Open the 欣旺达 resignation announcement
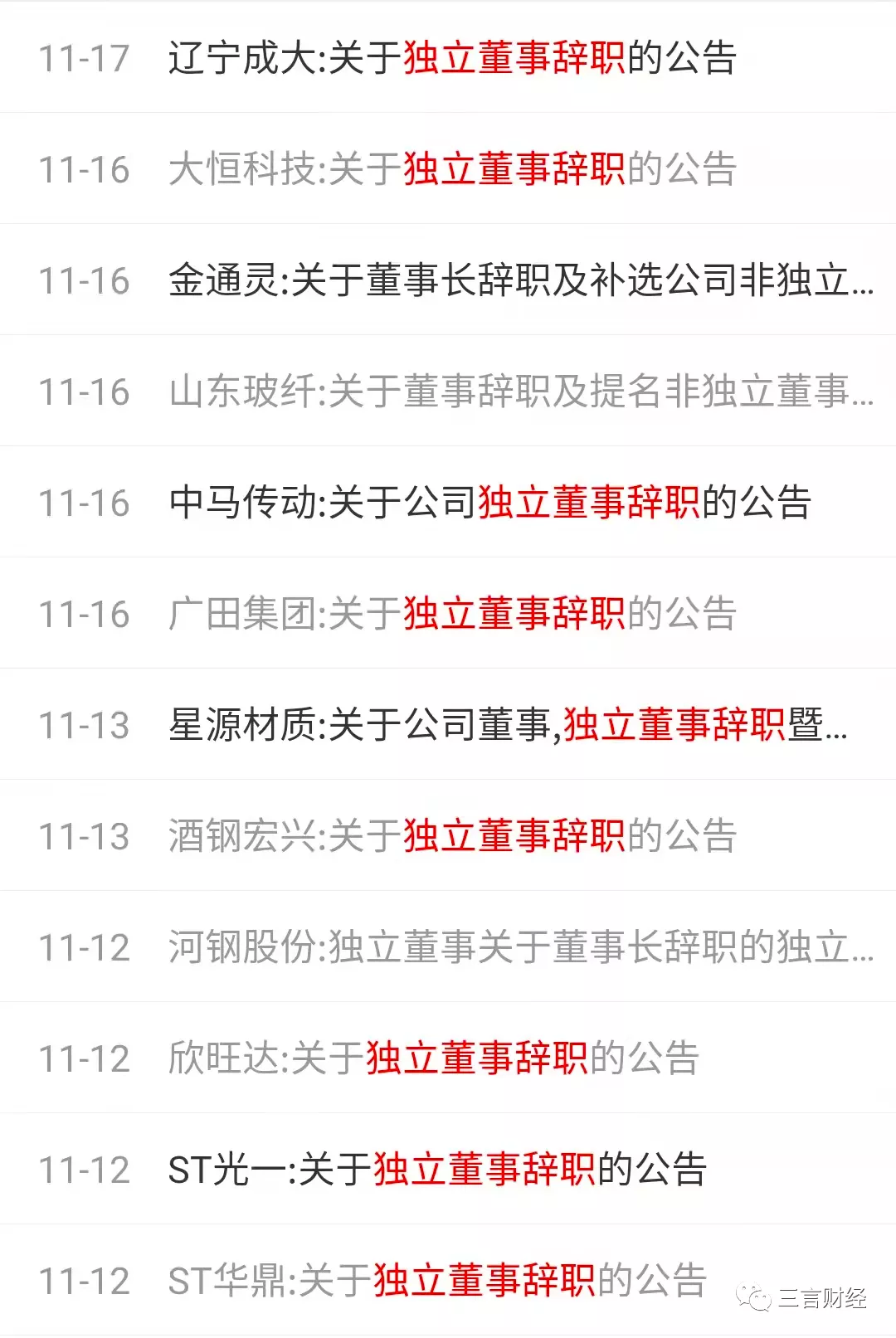The height and width of the screenshot is (1338, 896). [x=433, y=1058]
